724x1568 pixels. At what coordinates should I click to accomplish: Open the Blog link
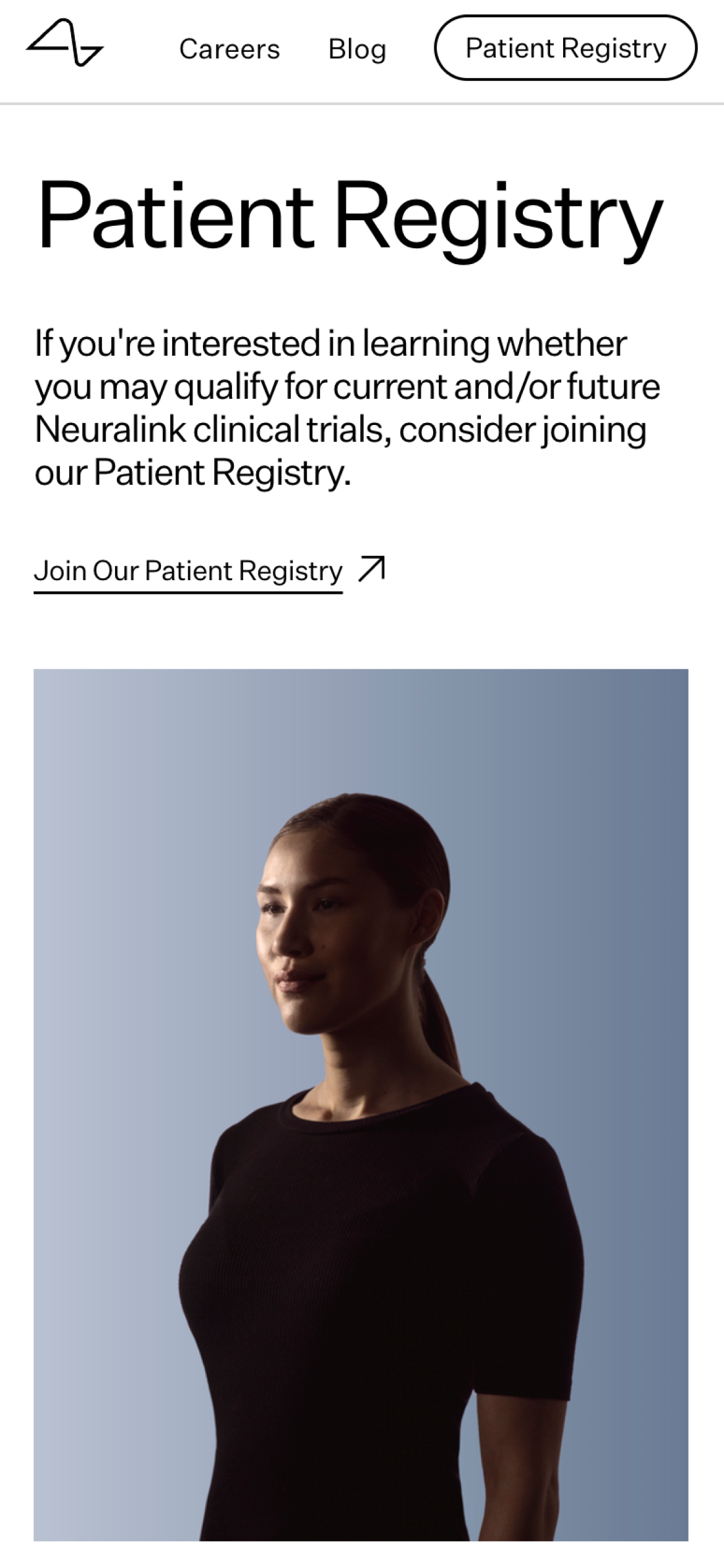[357, 49]
